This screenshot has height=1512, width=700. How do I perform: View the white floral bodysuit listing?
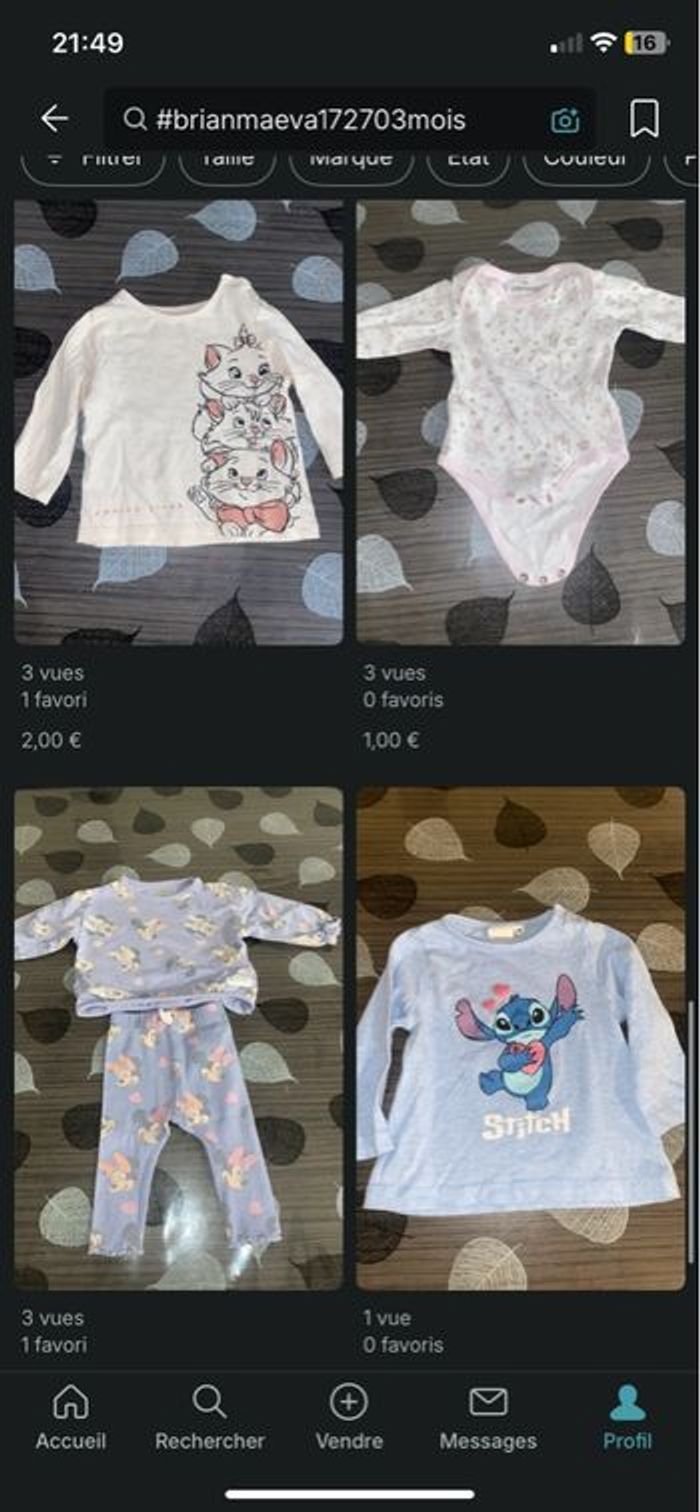click(x=521, y=422)
